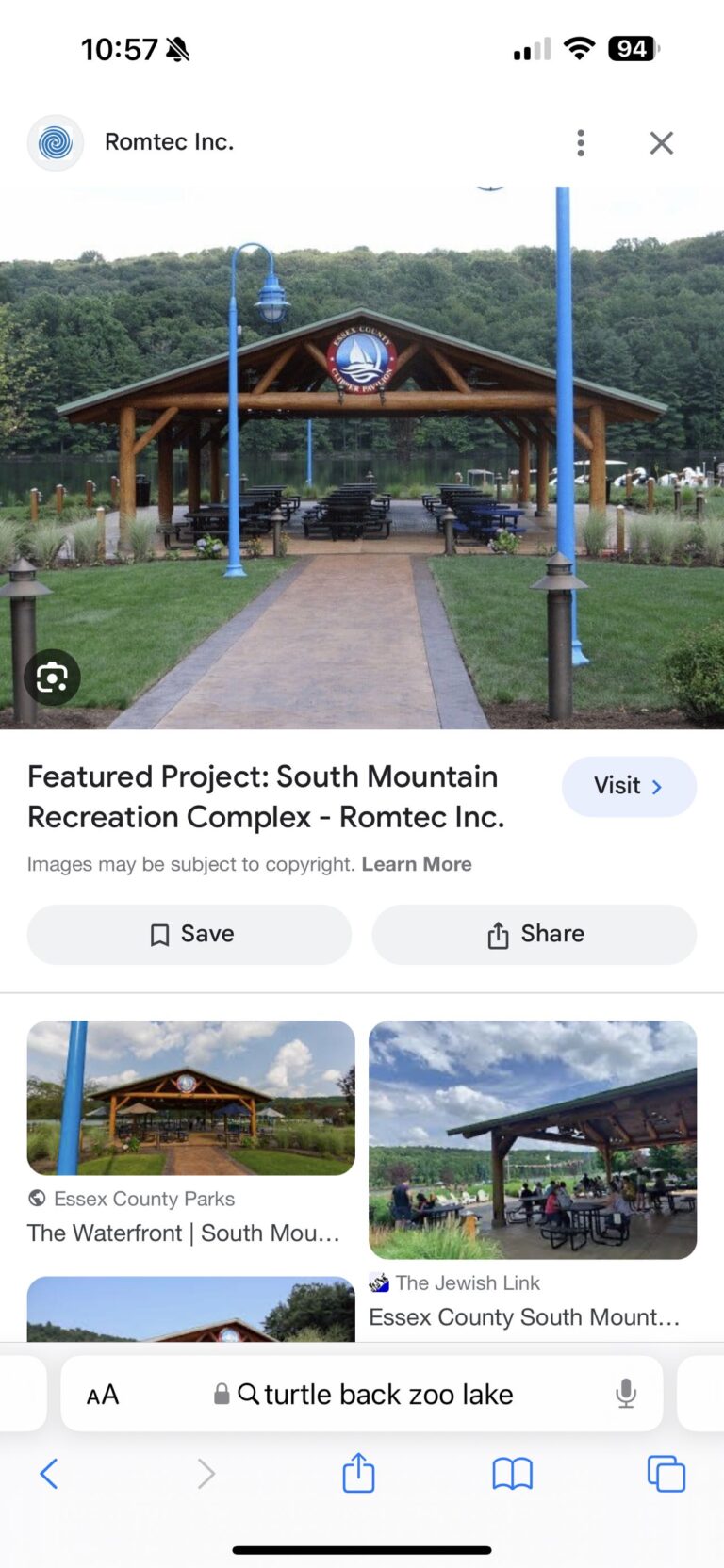
Task: Open Safari bookmarks
Action: tap(513, 1473)
